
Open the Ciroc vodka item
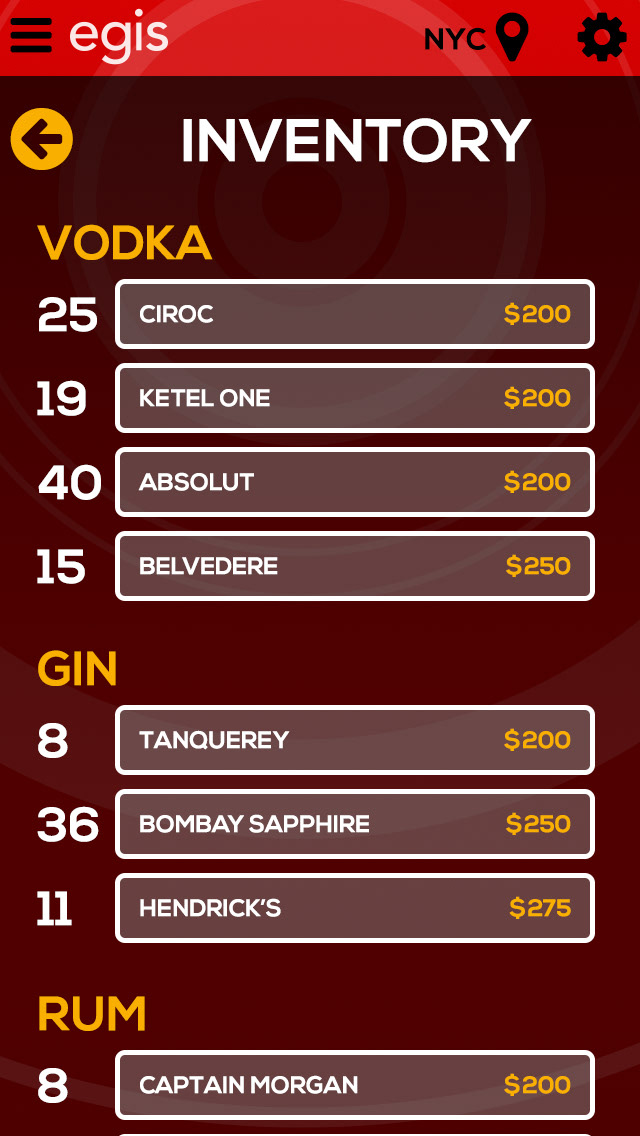tap(355, 314)
